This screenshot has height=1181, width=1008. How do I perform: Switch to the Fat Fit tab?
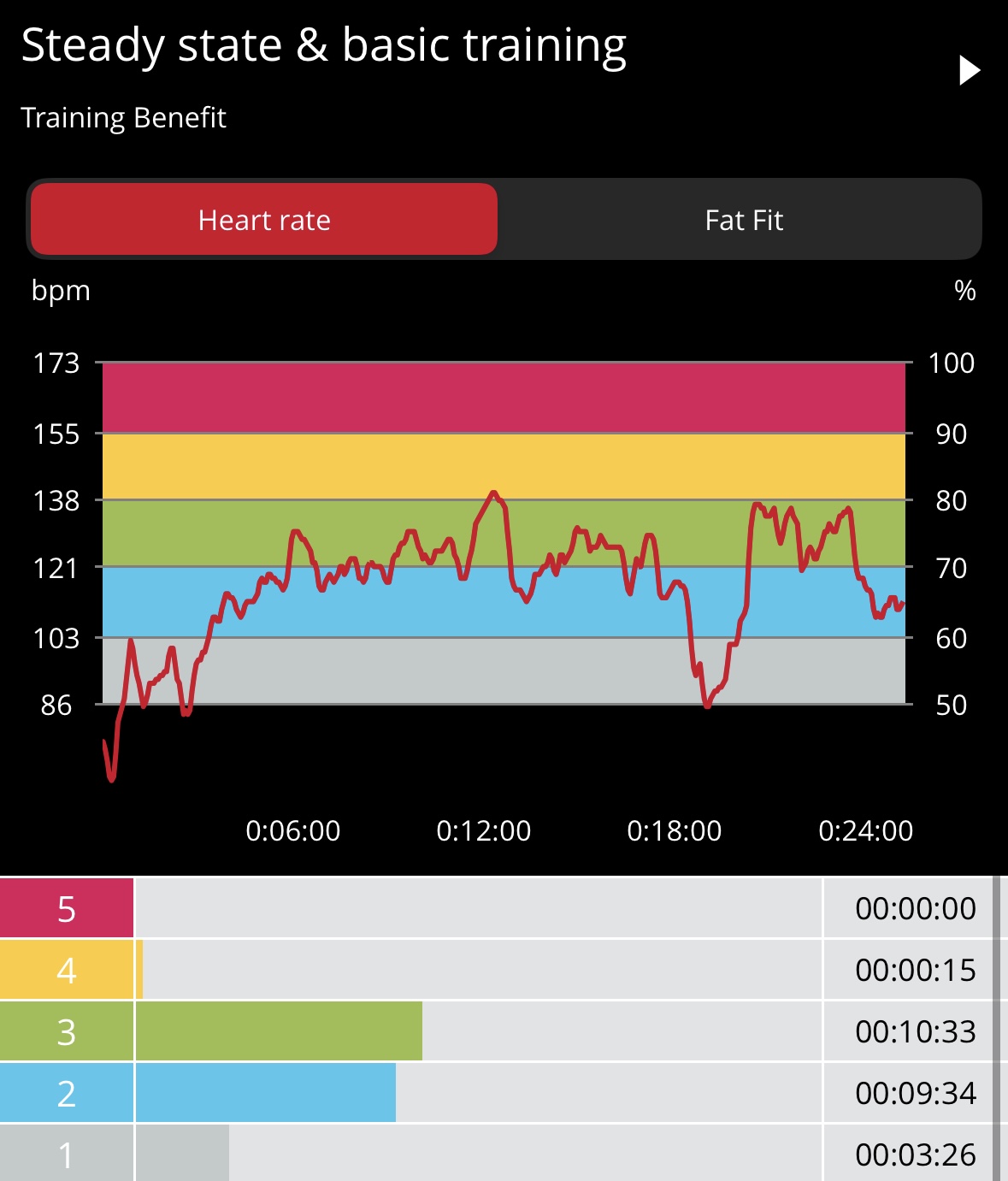tap(743, 220)
